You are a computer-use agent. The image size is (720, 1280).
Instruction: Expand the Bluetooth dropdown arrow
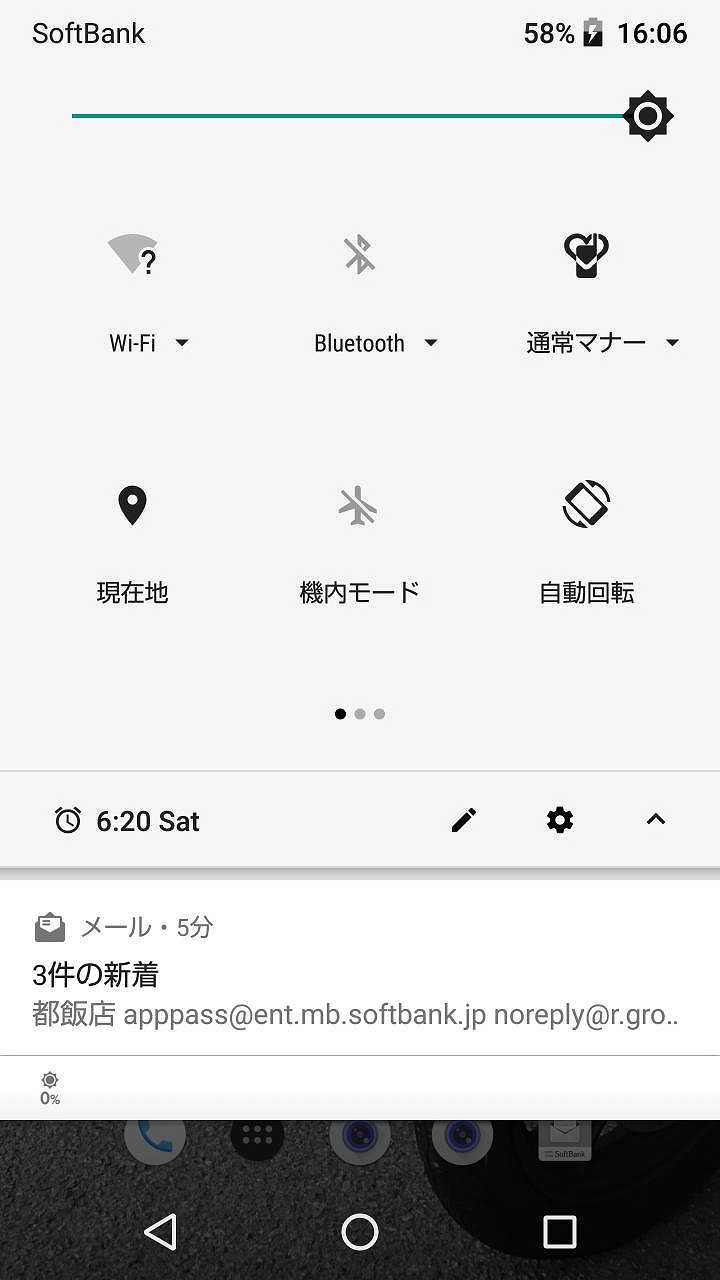(430, 343)
